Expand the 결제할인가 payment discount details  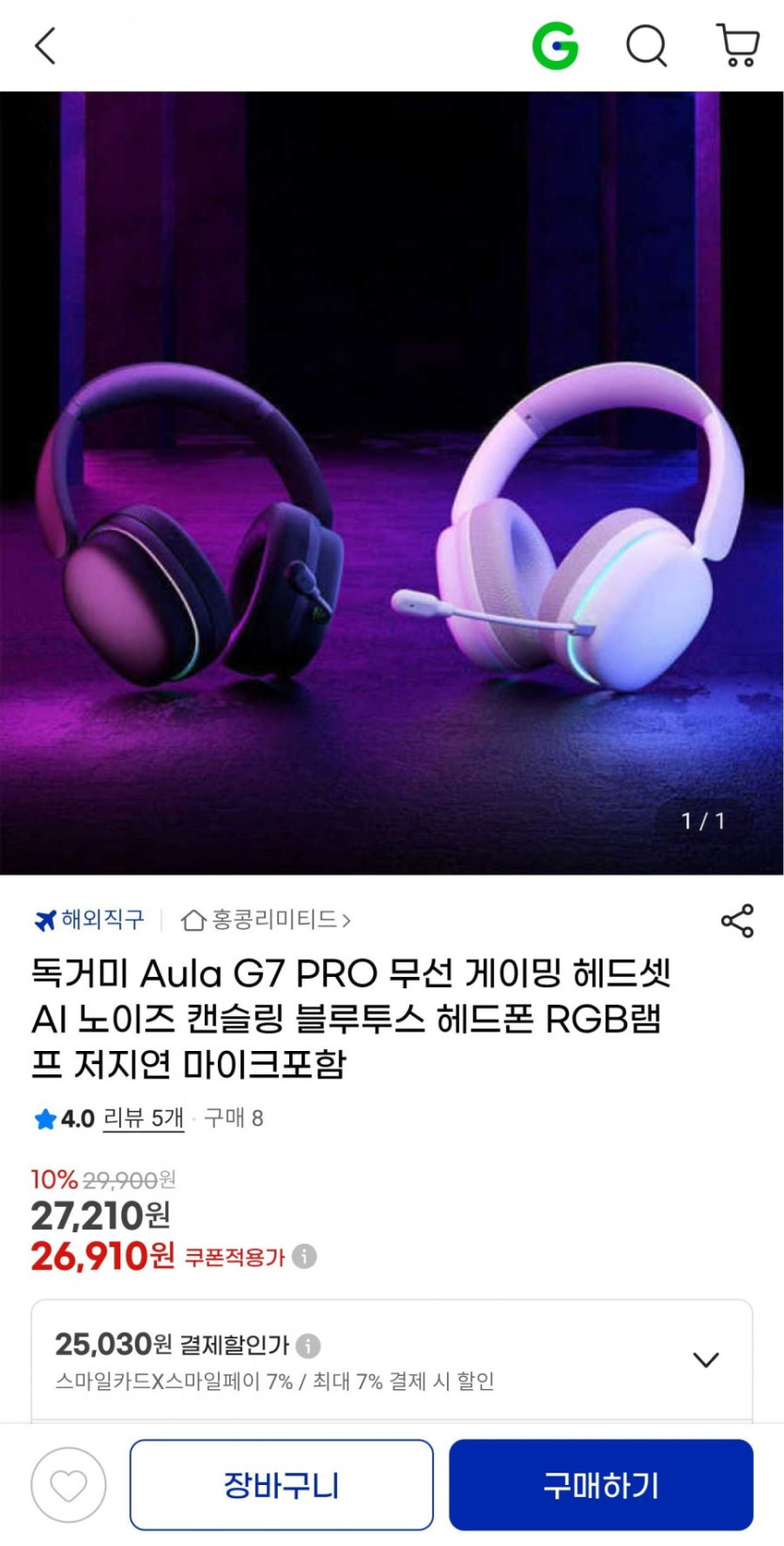click(705, 1359)
